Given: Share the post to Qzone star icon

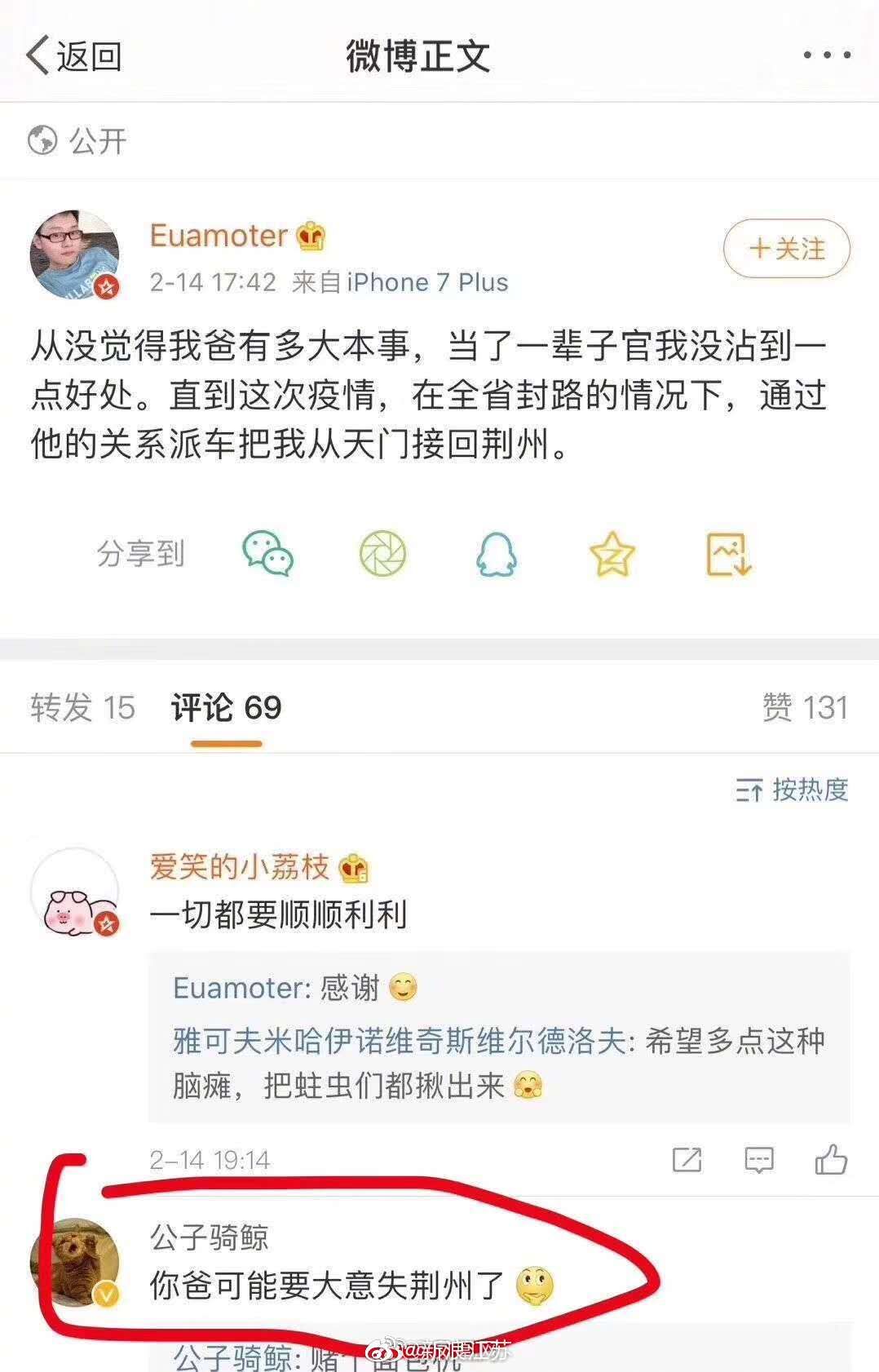Looking at the screenshot, I should pyautogui.click(x=612, y=555).
